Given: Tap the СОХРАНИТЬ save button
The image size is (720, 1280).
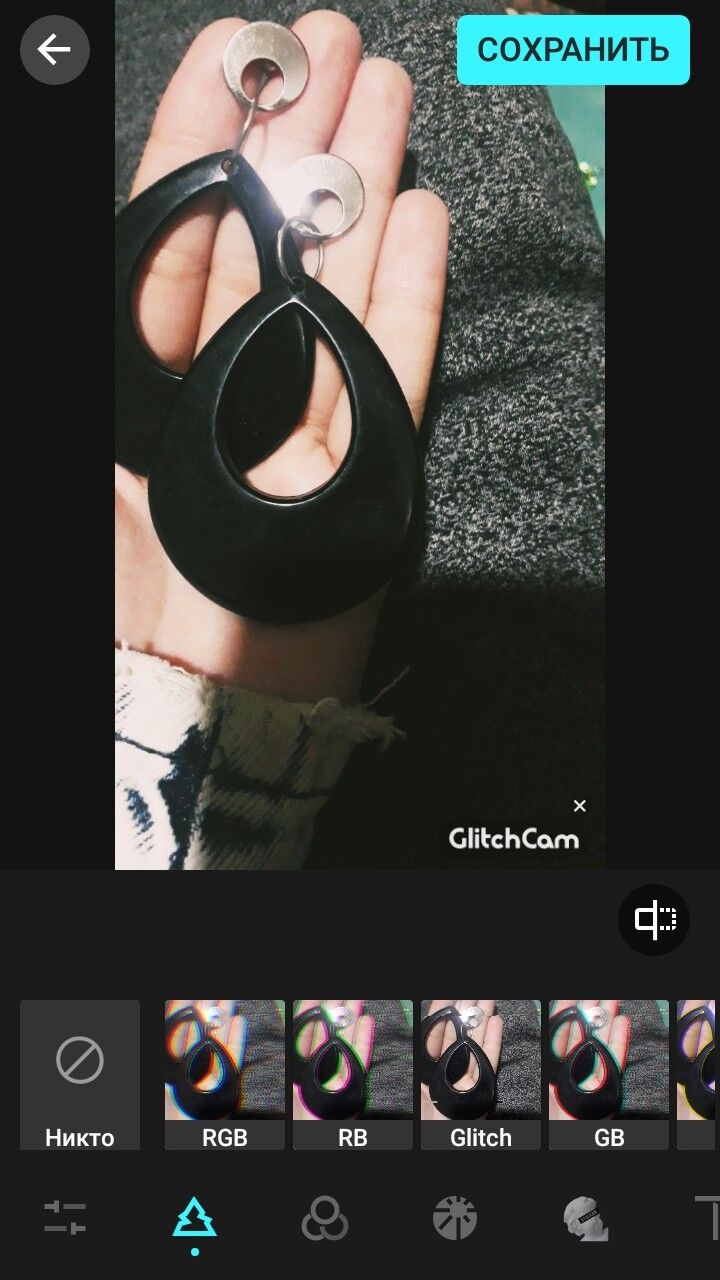Looking at the screenshot, I should [573, 50].
